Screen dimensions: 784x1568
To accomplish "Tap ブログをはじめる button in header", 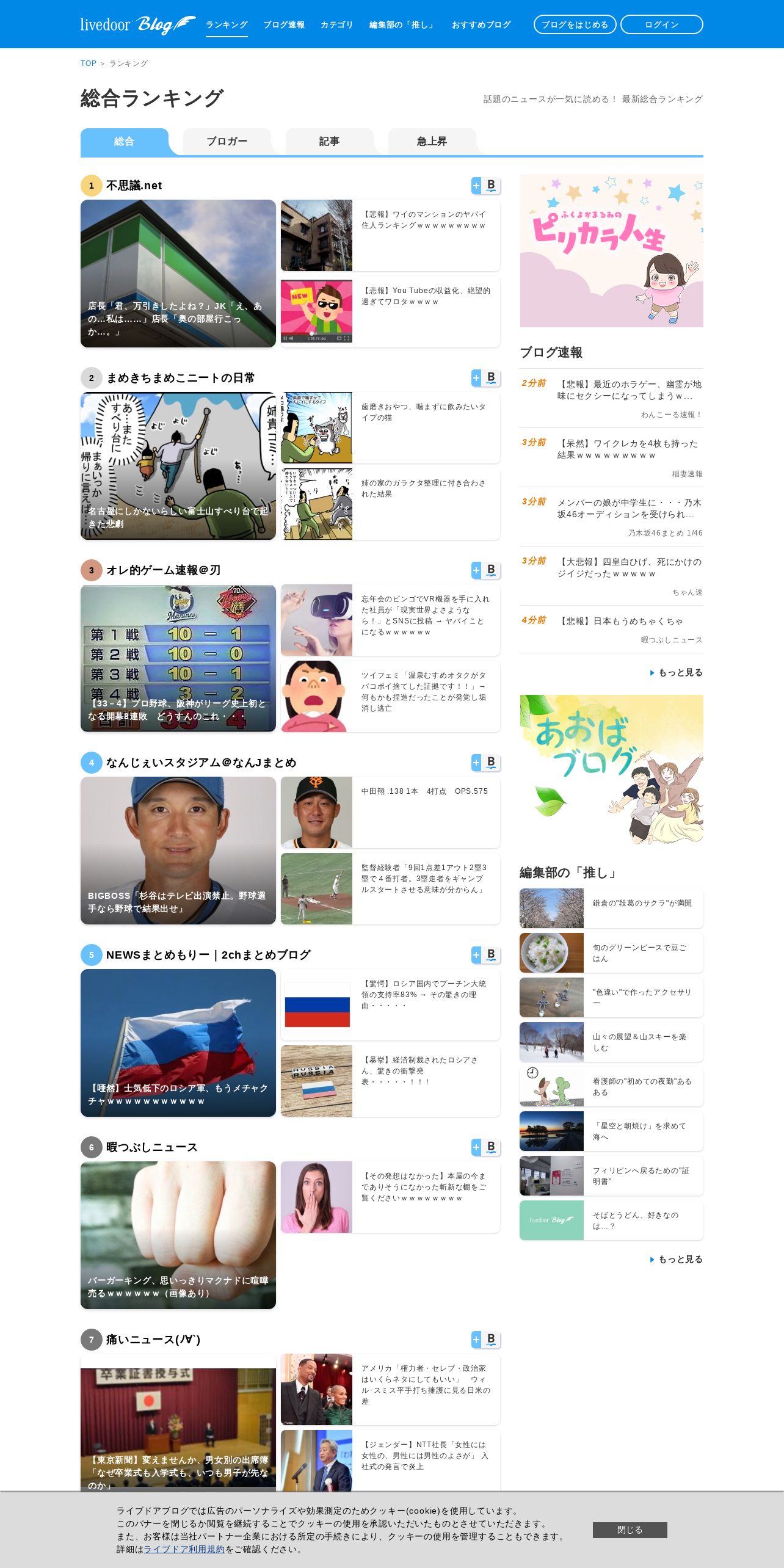I will [575, 24].
